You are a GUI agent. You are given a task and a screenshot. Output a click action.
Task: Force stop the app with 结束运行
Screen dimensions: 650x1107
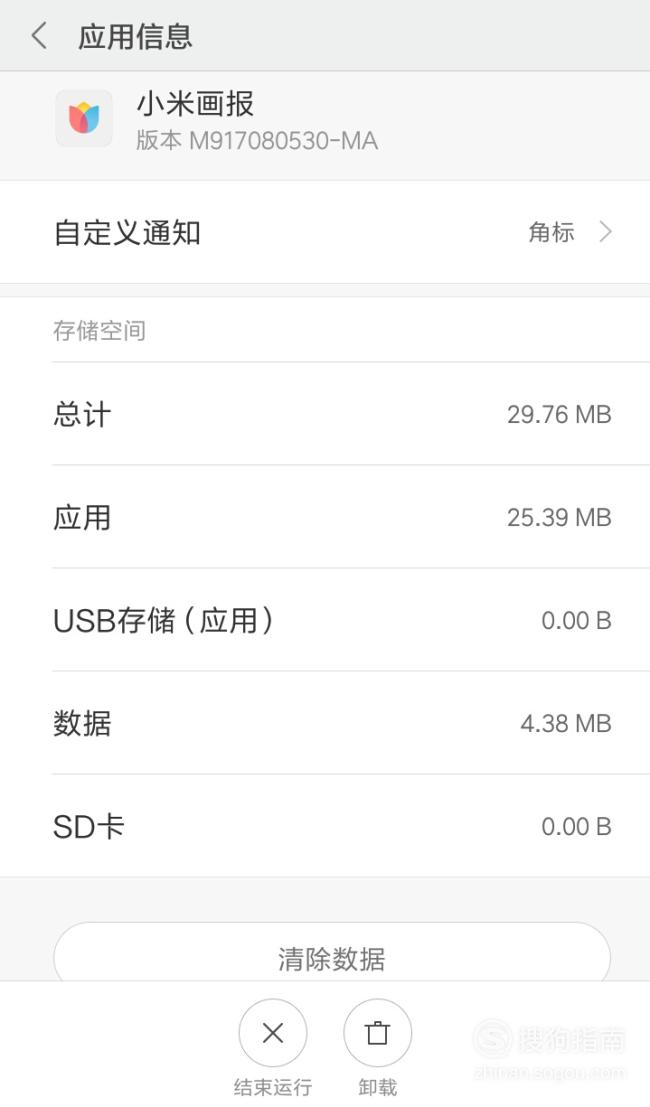(272, 1033)
